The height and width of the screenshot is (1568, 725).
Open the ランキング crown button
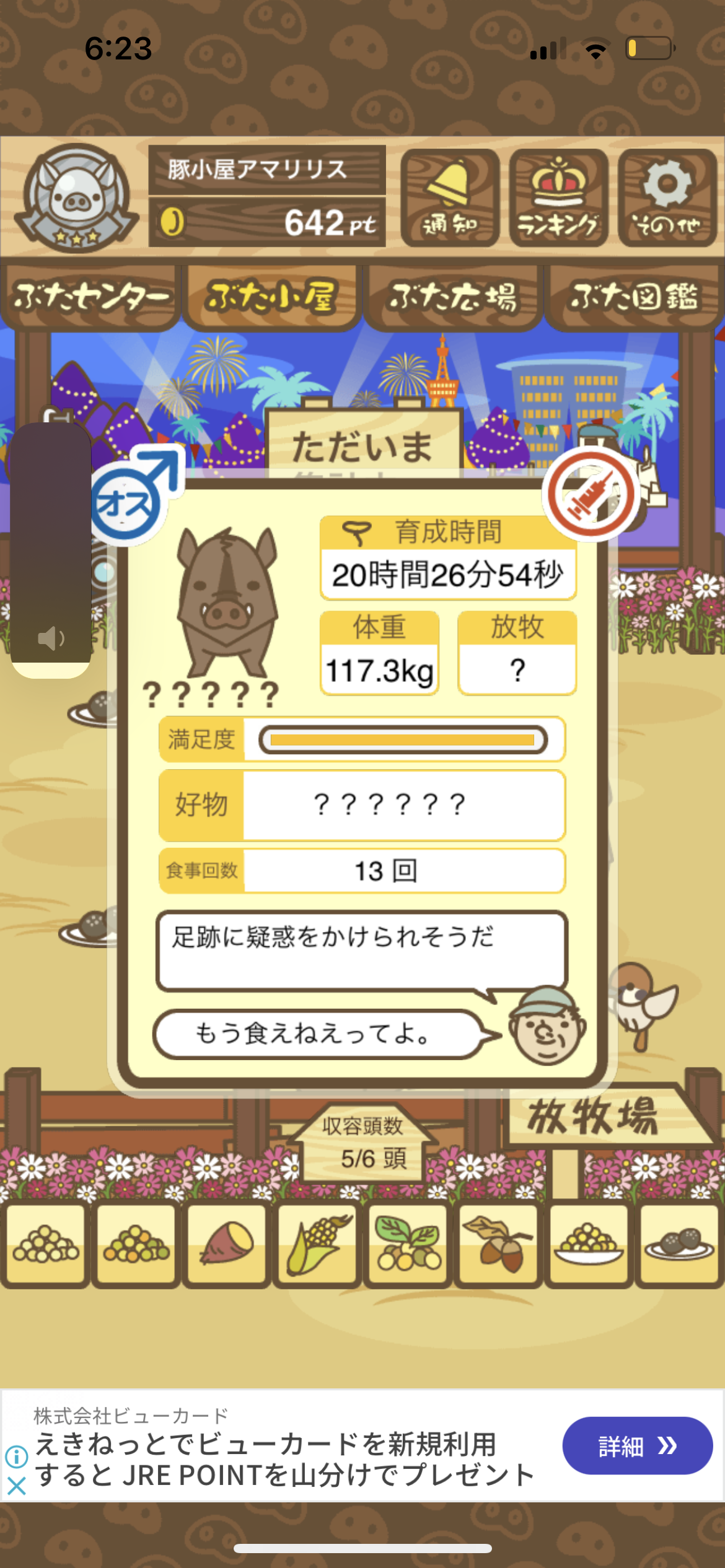click(x=558, y=198)
